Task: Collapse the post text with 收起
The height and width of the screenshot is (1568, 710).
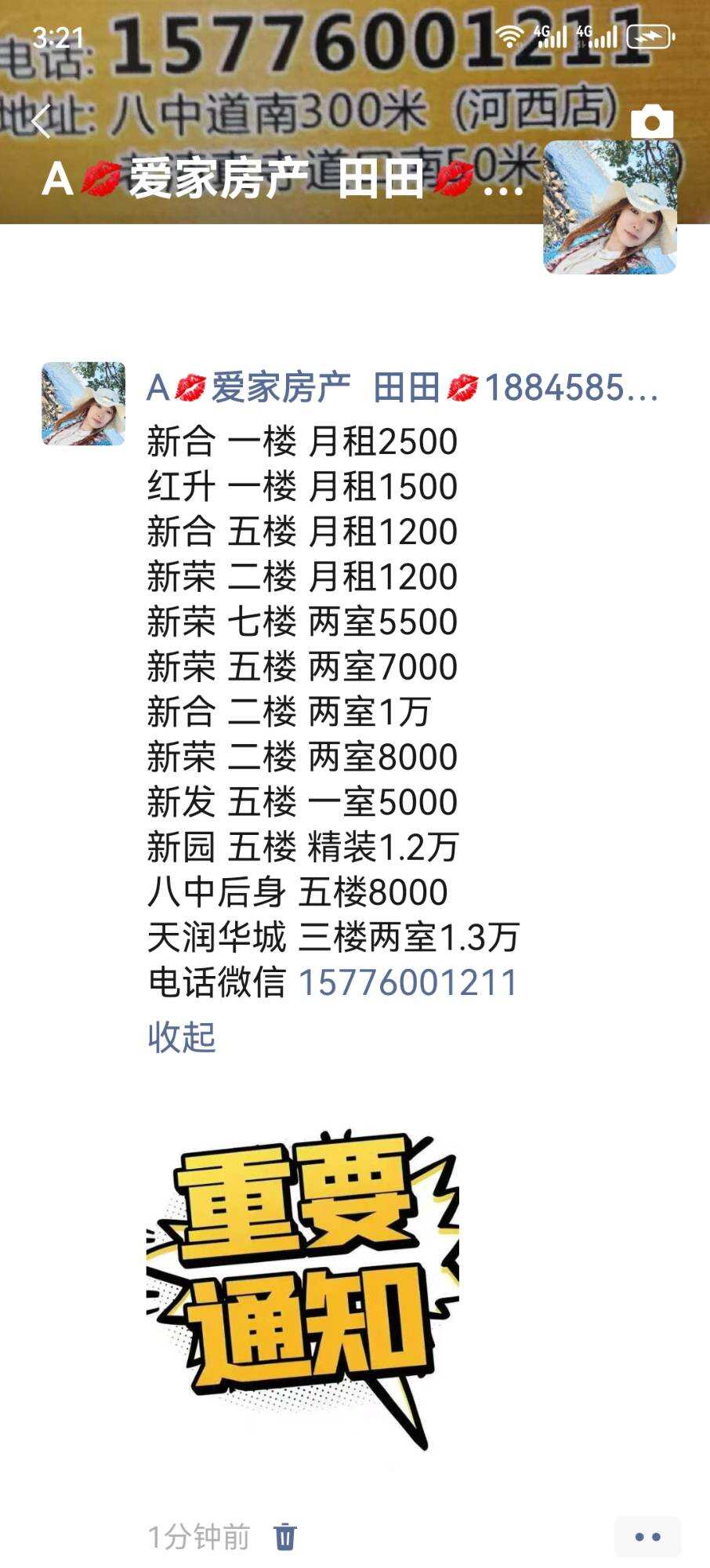Action: tap(182, 1037)
